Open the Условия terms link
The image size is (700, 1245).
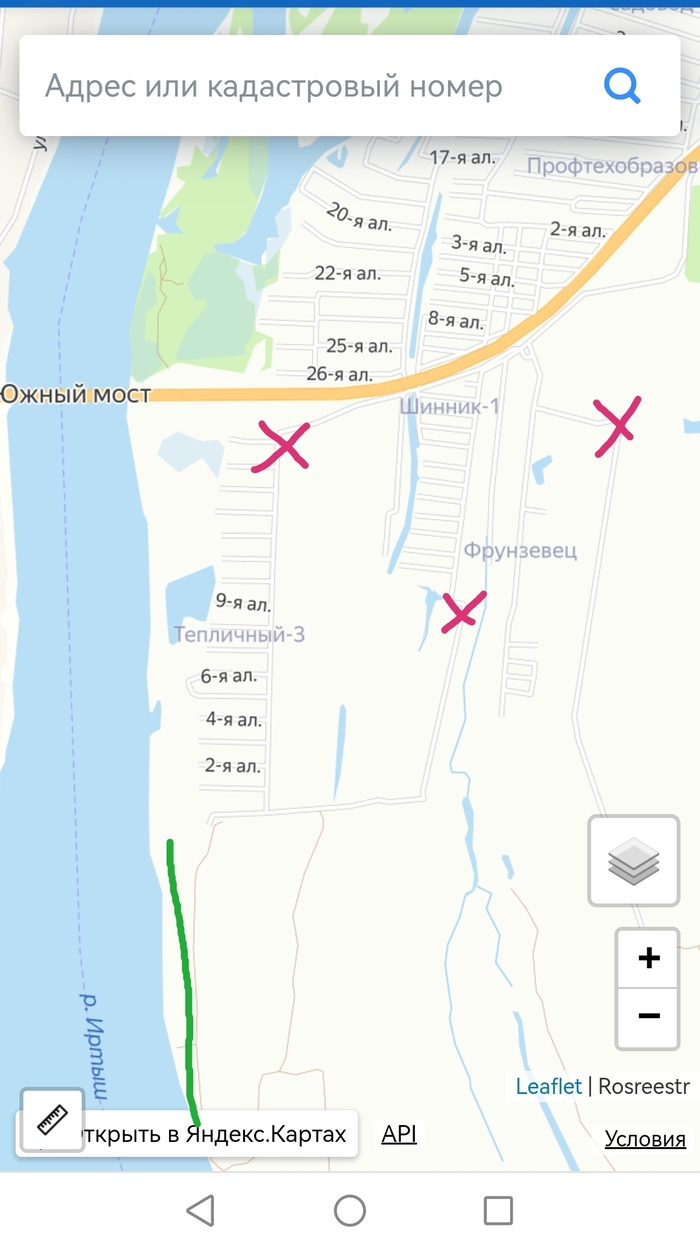tap(645, 1138)
